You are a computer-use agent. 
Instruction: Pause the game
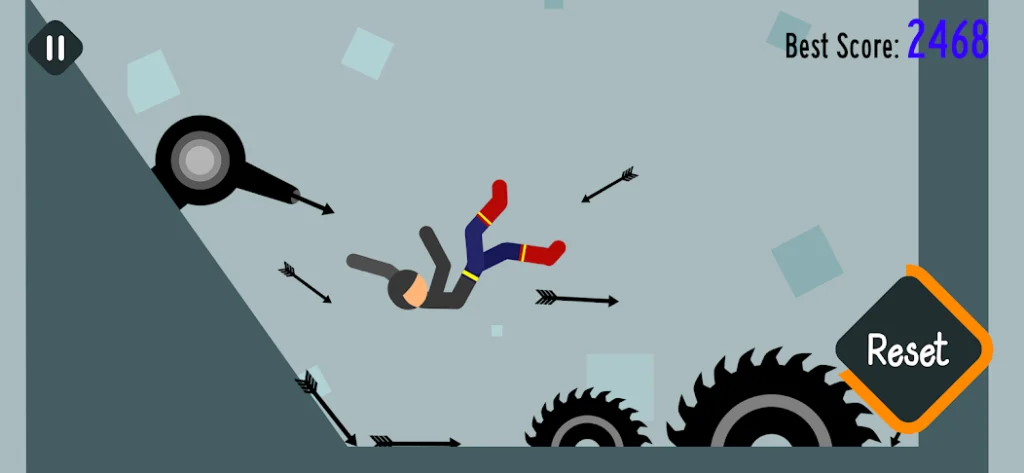[x=55, y=47]
